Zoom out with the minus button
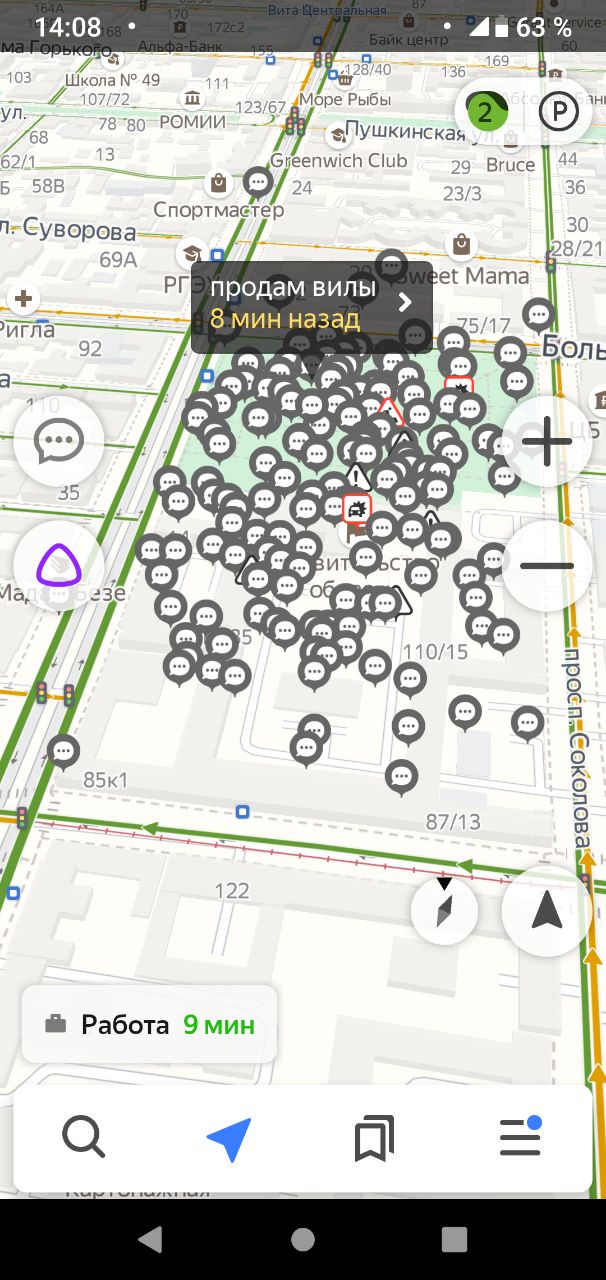 point(546,566)
